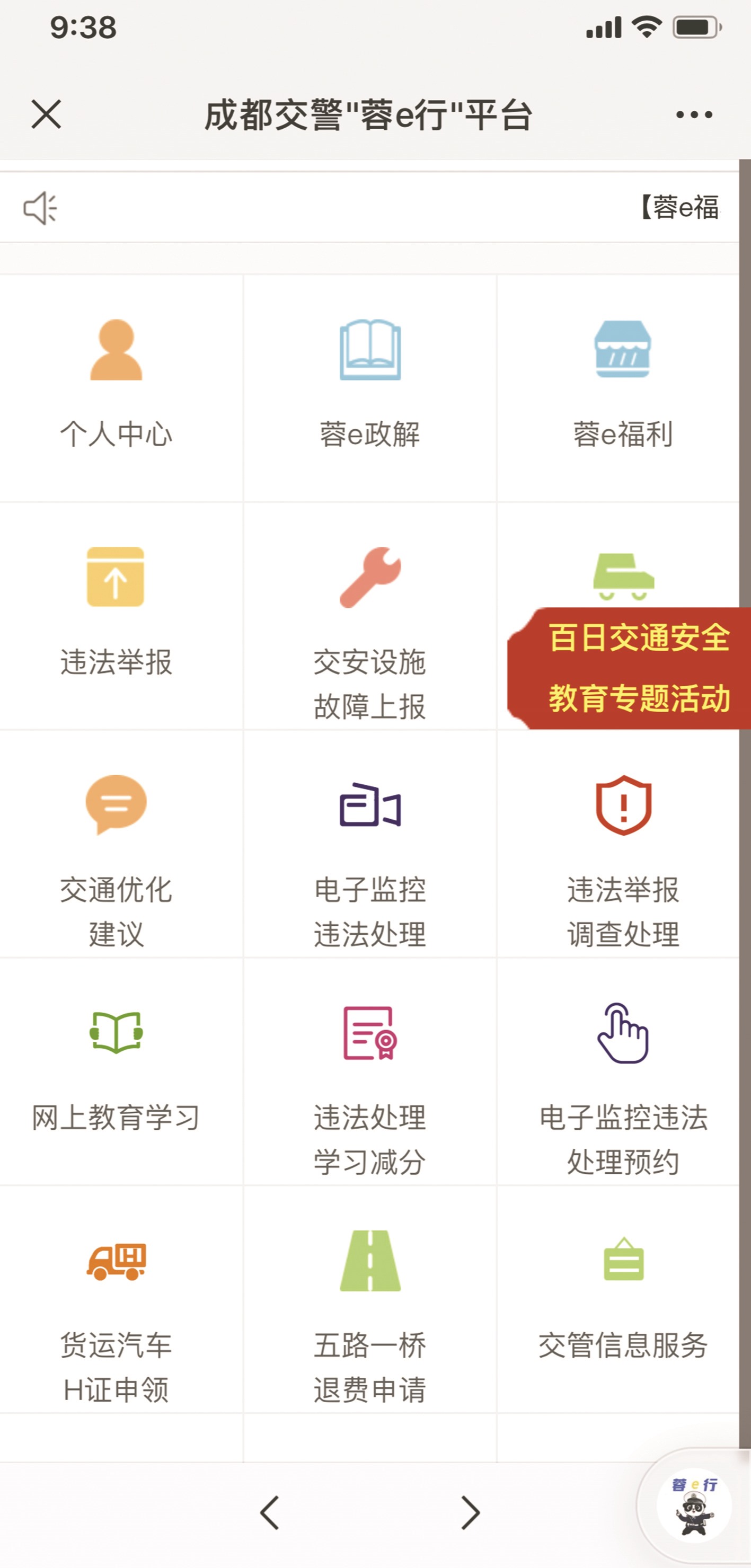This screenshot has width=751, height=1568.
Task: Go back with the left arrow
Action: point(270,1512)
